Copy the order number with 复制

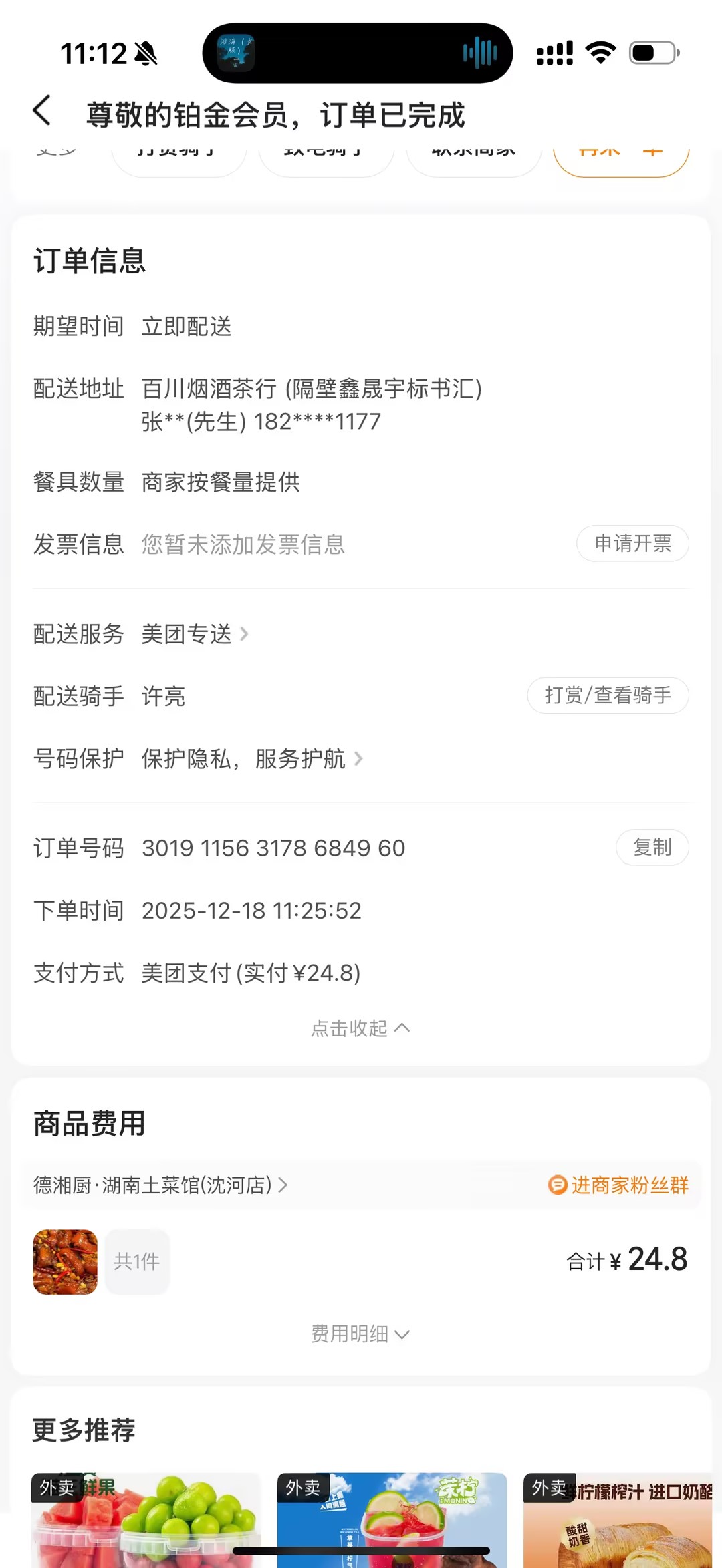pyautogui.click(x=652, y=848)
